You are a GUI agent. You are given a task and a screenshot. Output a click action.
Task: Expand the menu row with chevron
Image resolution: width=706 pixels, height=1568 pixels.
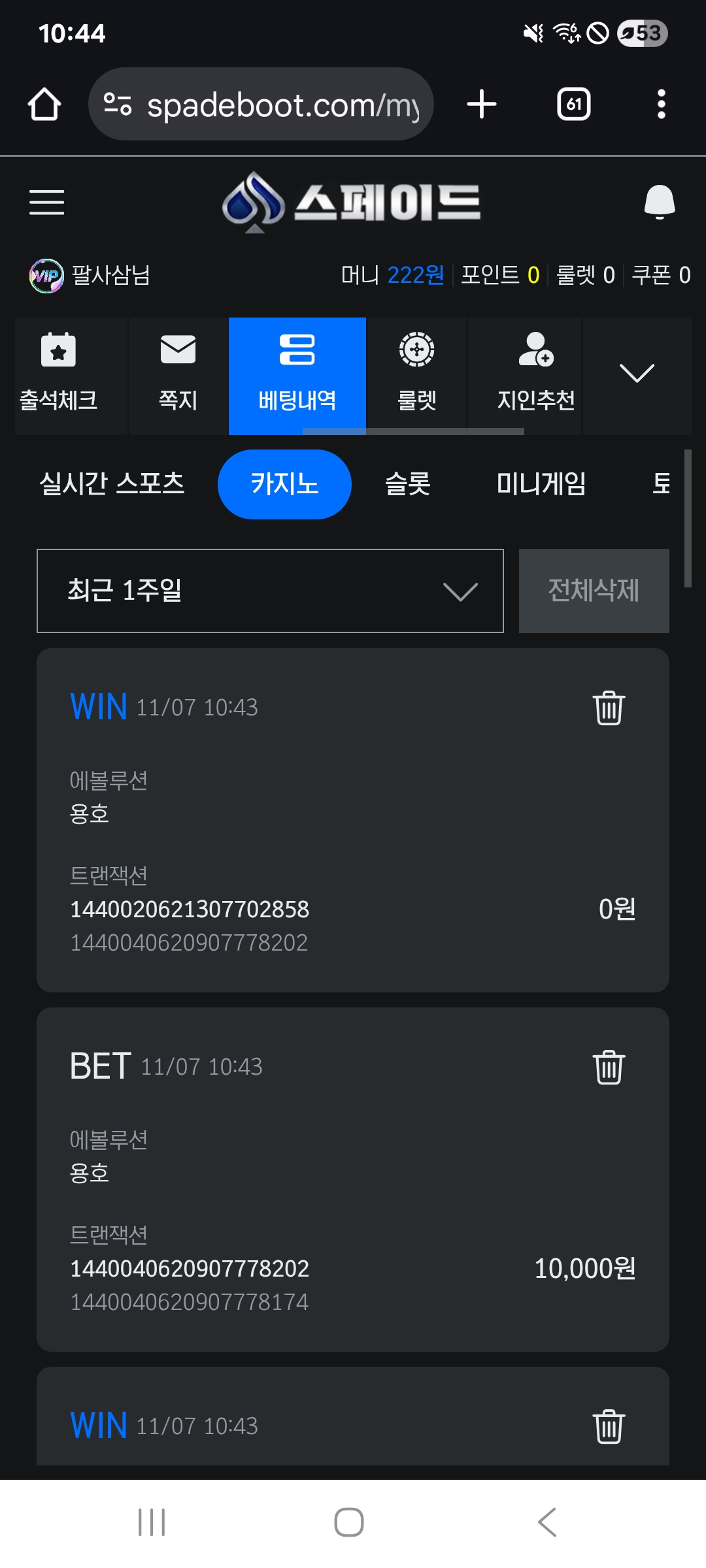tap(637, 374)
